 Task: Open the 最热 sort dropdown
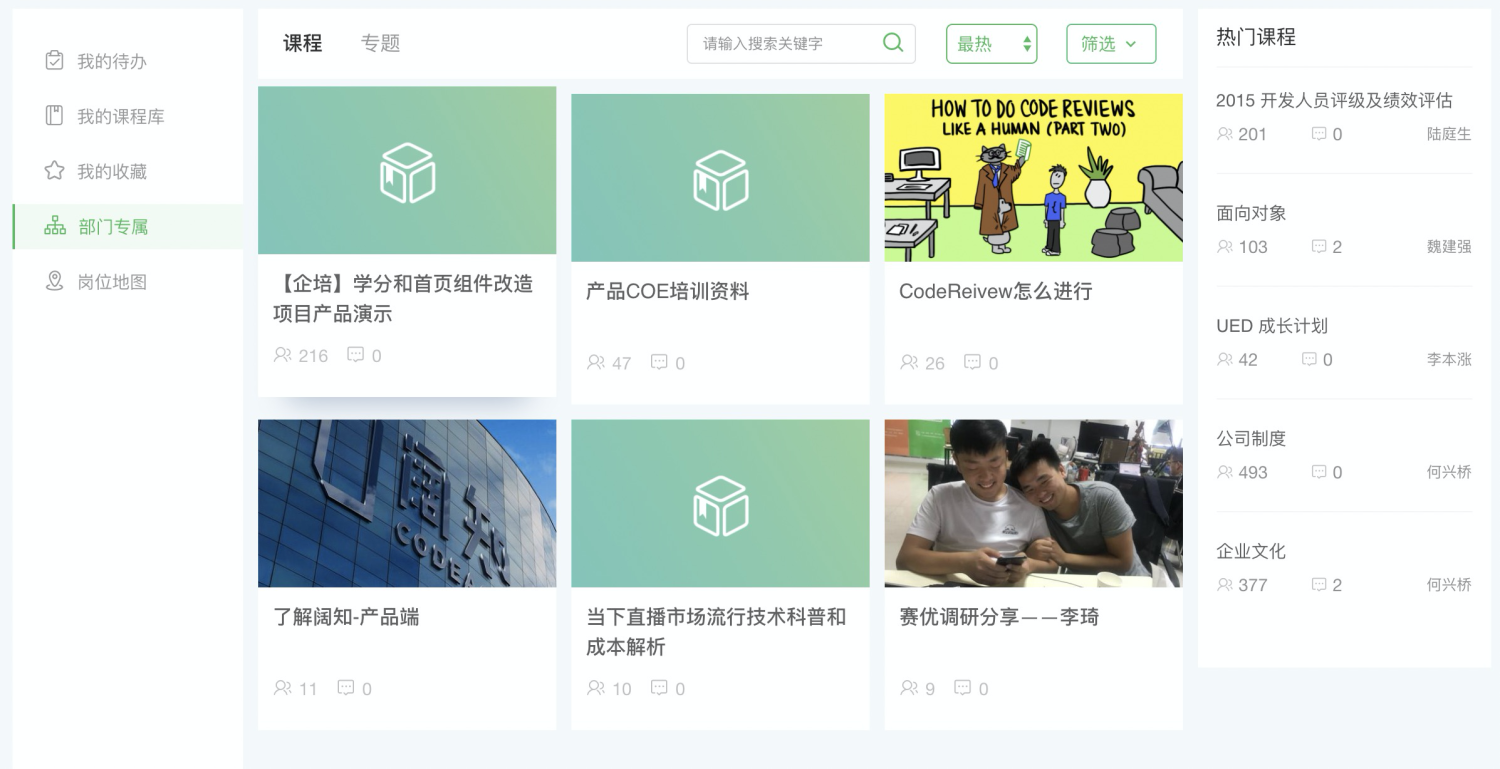click(991, 44)
